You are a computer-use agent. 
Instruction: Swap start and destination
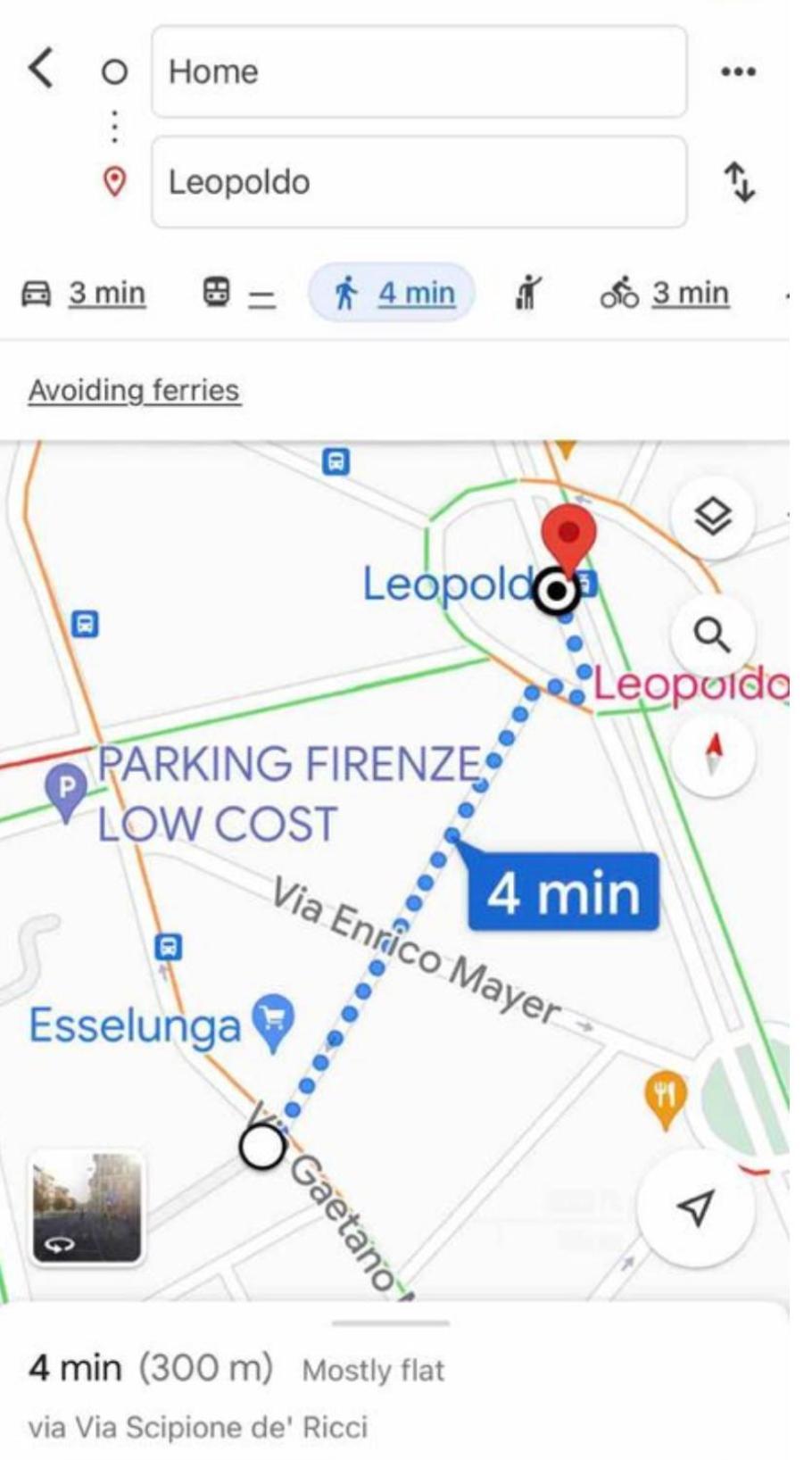click(x=739, y=182)
